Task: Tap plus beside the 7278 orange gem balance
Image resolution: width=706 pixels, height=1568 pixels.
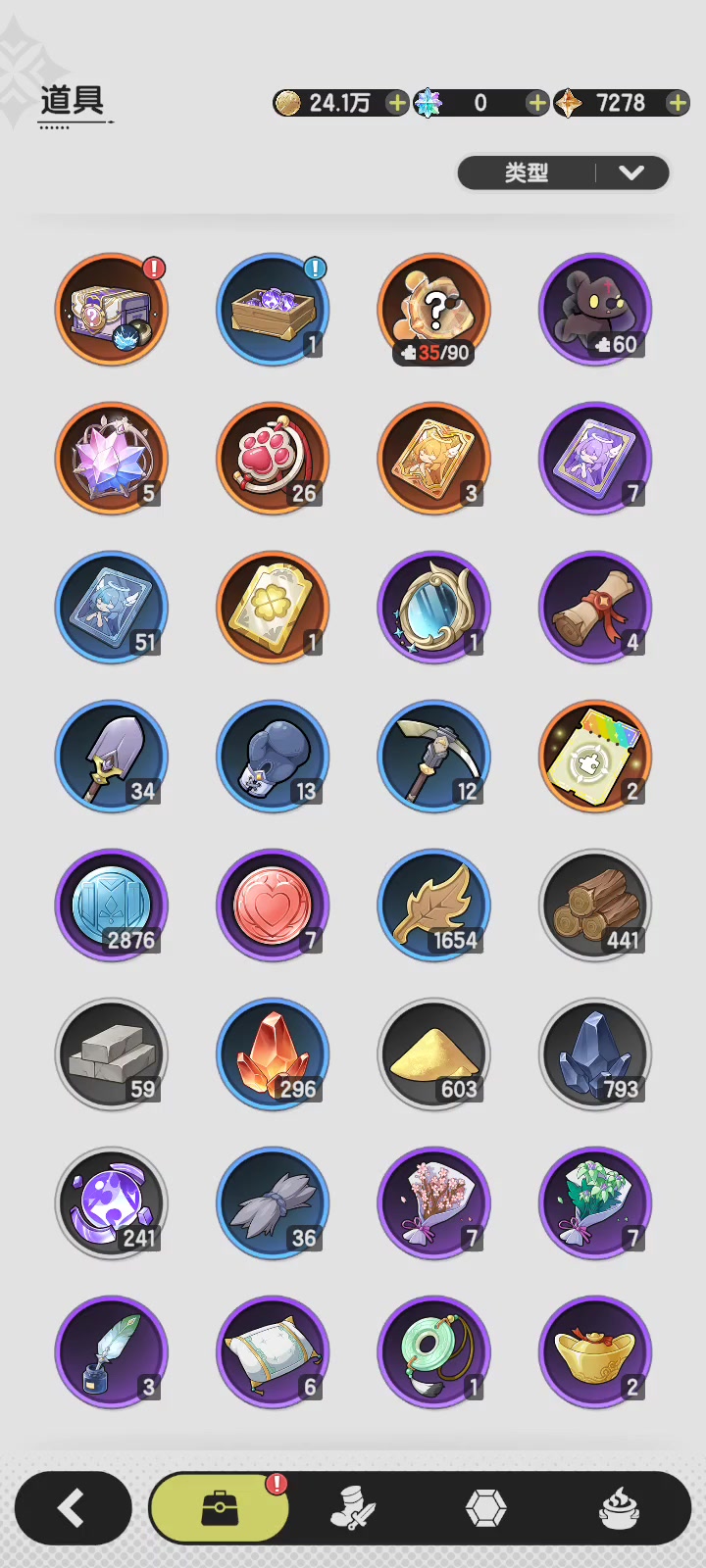Action: [677, 103]
